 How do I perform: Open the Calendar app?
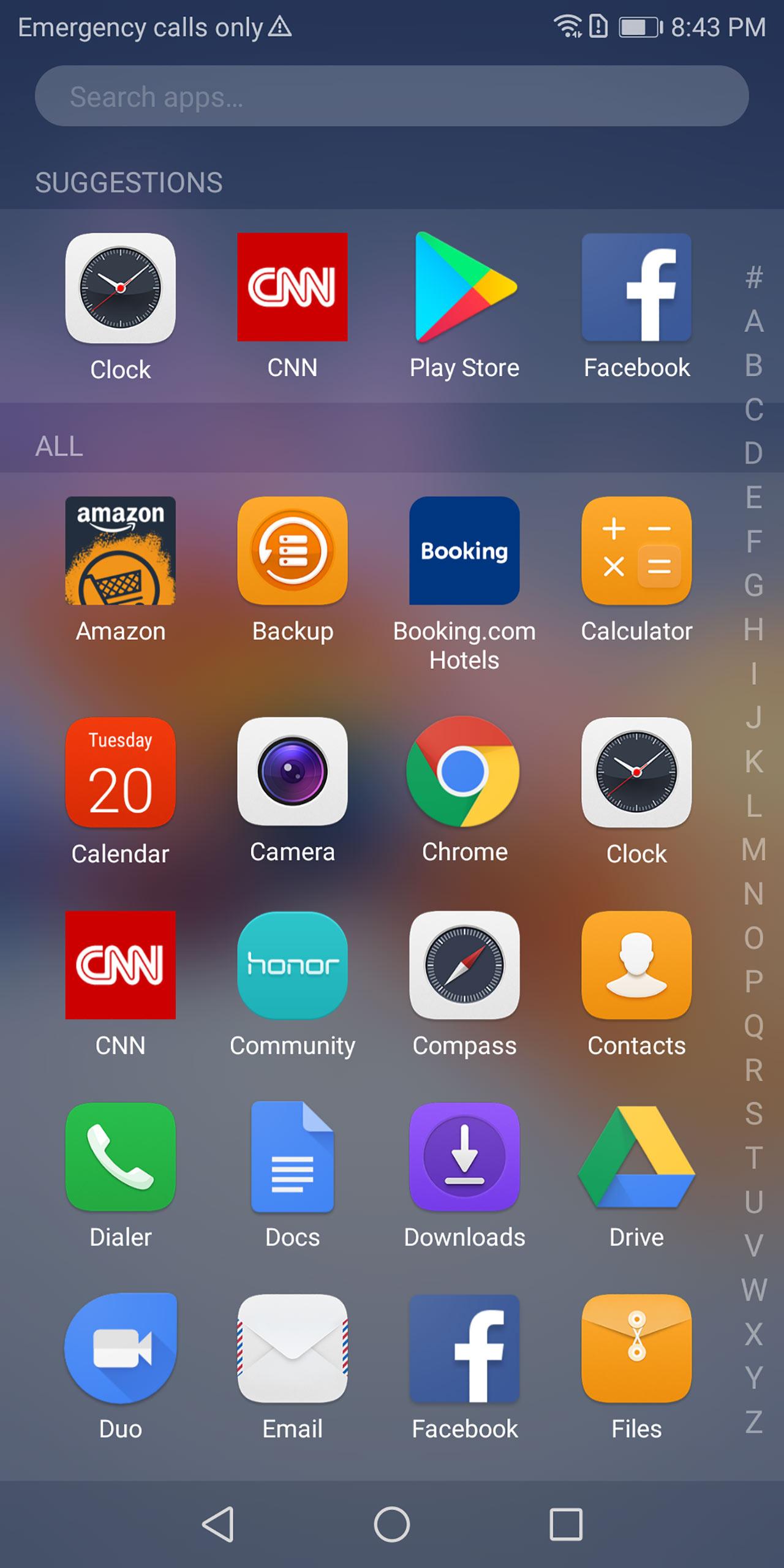click(121, 773)
